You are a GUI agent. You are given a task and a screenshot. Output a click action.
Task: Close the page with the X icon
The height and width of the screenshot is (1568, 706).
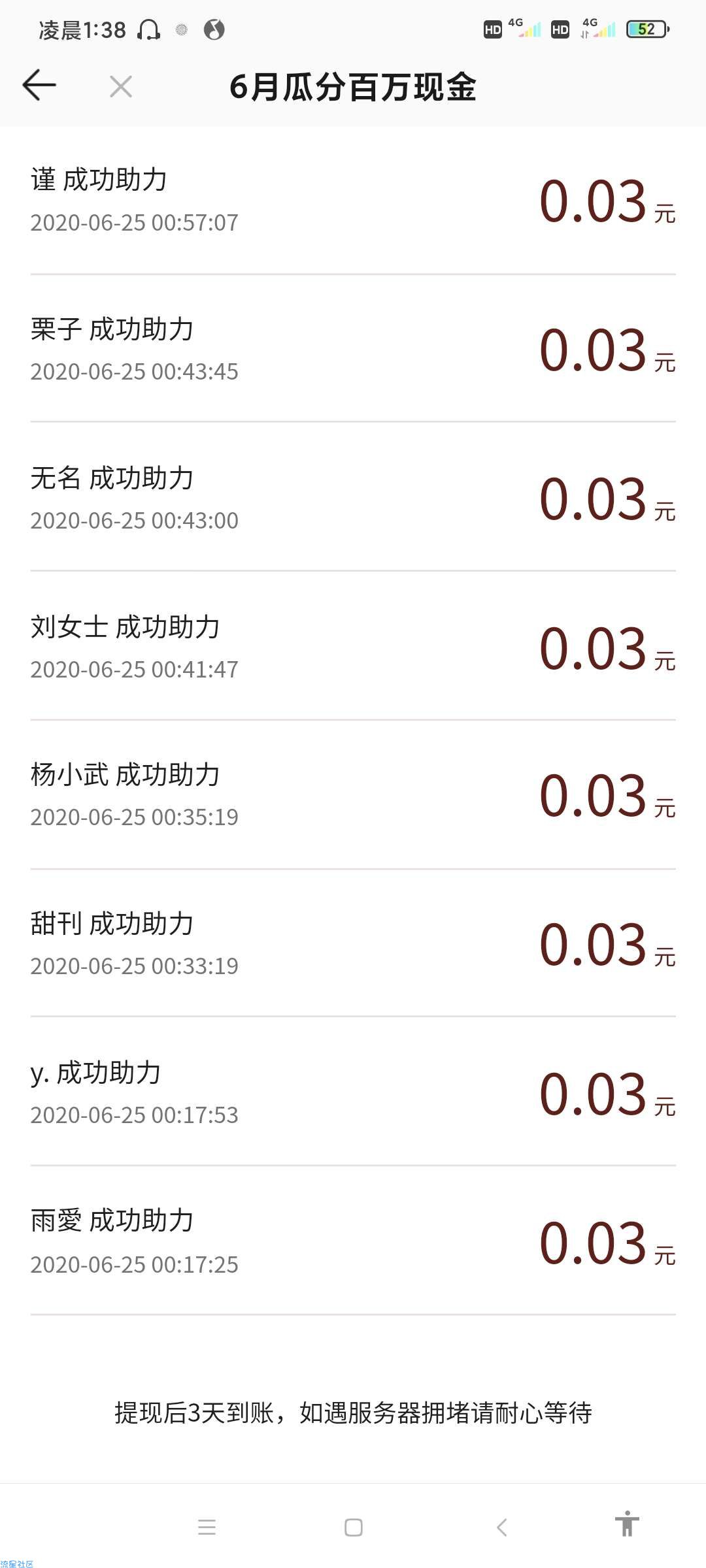tap(121, 86)
